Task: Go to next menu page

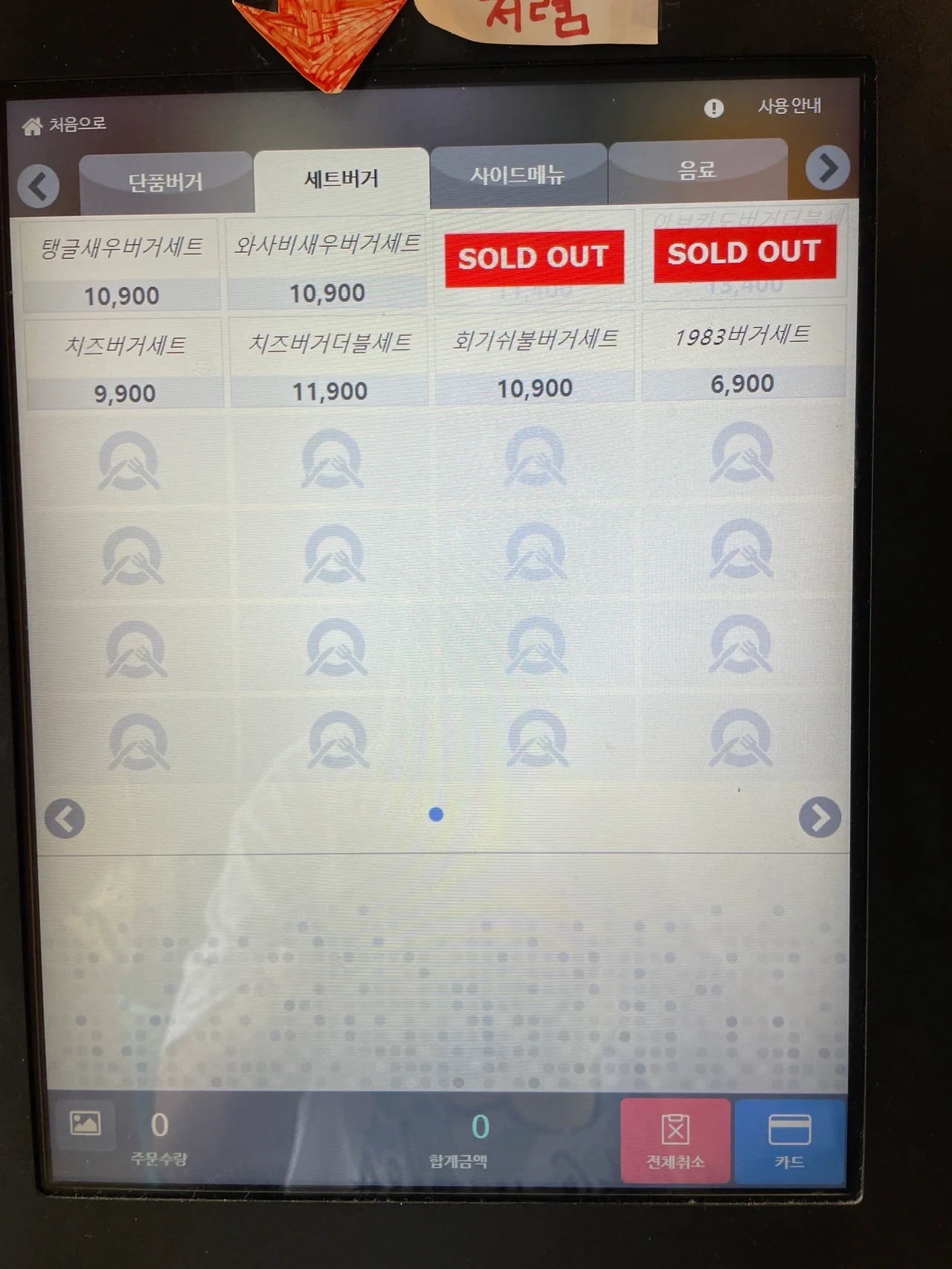Action: click(820, 817)
